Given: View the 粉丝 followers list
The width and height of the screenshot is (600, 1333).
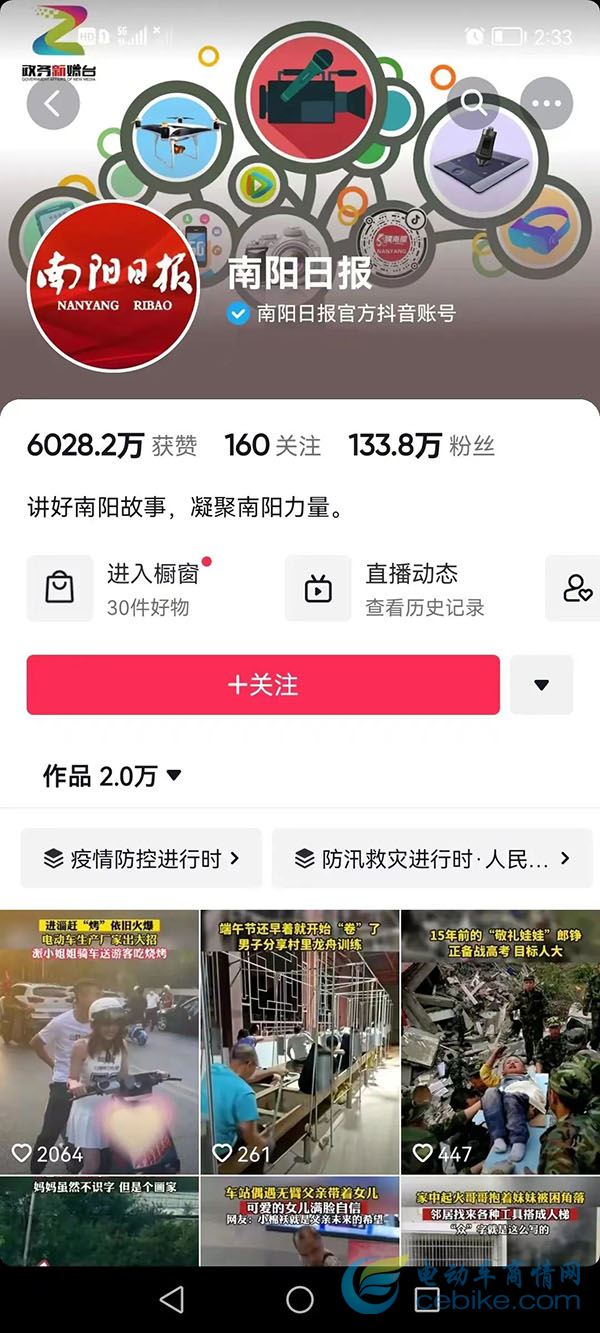Looking at the screenshot, I should (421, 446).
